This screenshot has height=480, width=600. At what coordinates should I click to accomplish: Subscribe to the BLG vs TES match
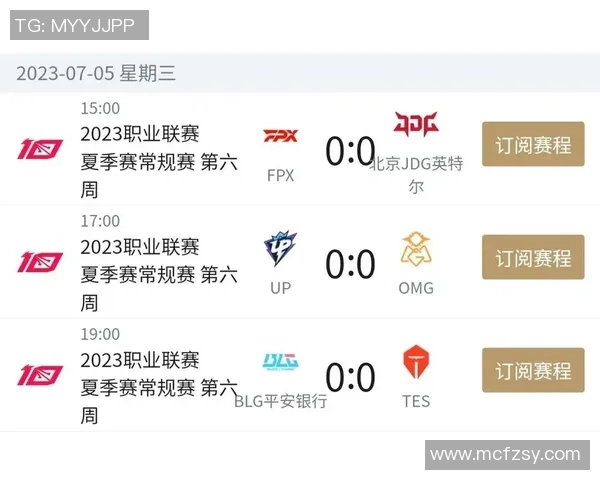pos(533,371)
